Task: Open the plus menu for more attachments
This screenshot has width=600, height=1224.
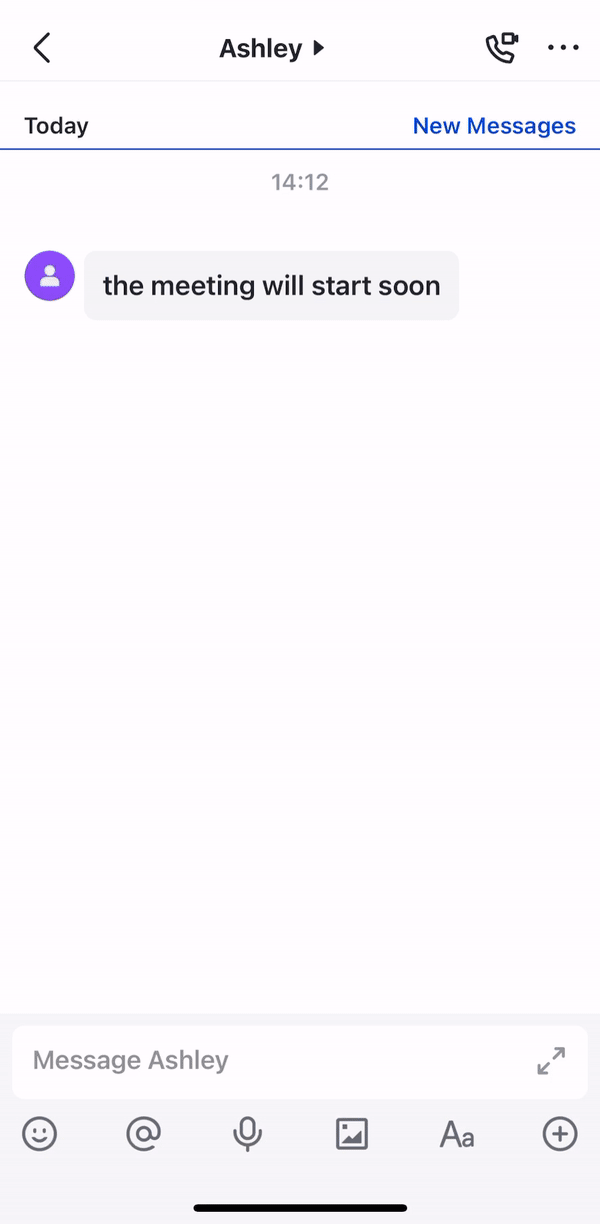Action: pos(560,1134)
